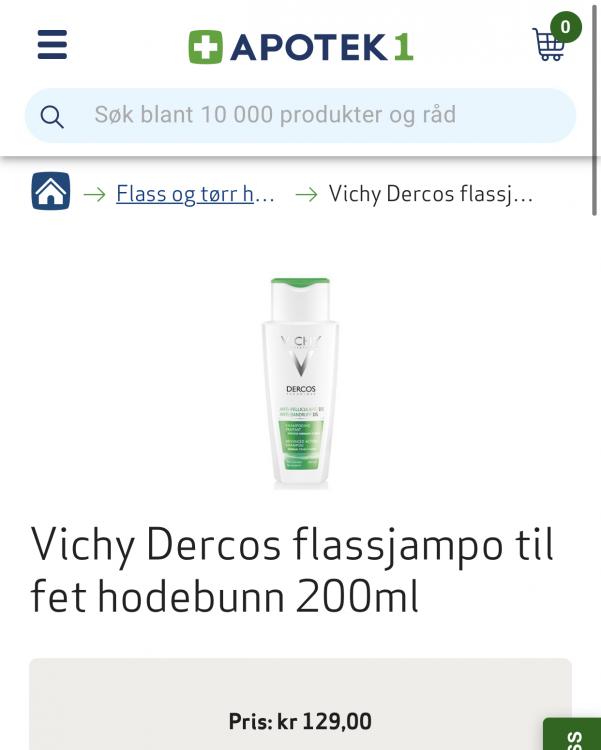The width and height of the screenshot is (601, 750).
Task: Open the shopping cart
Action: click(x=549, y=44)
